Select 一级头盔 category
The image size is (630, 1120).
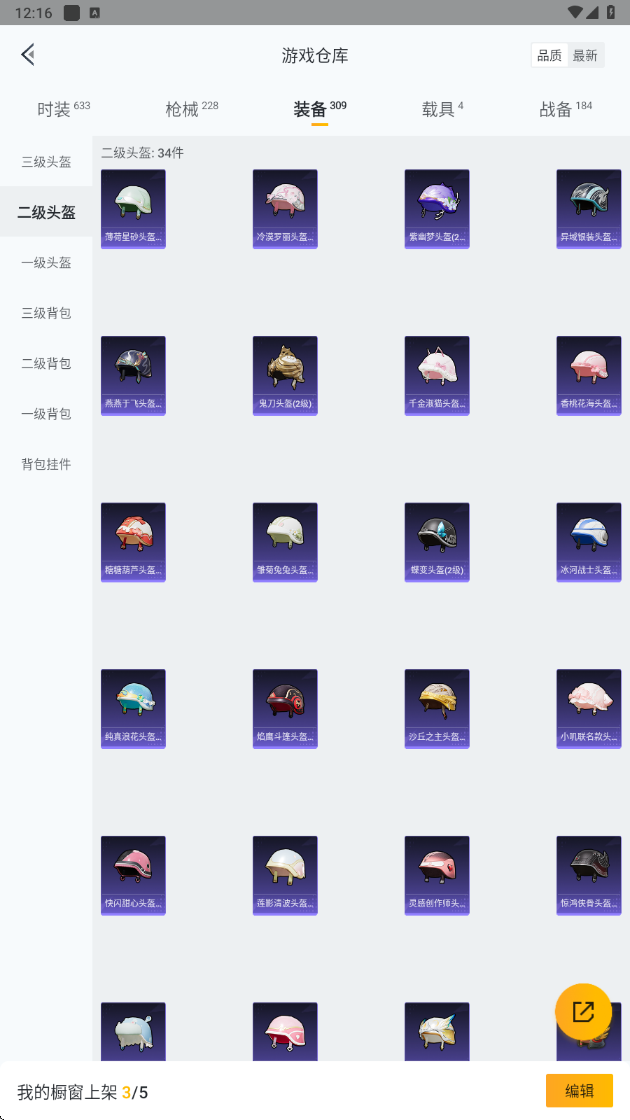(x=46, y=262)
